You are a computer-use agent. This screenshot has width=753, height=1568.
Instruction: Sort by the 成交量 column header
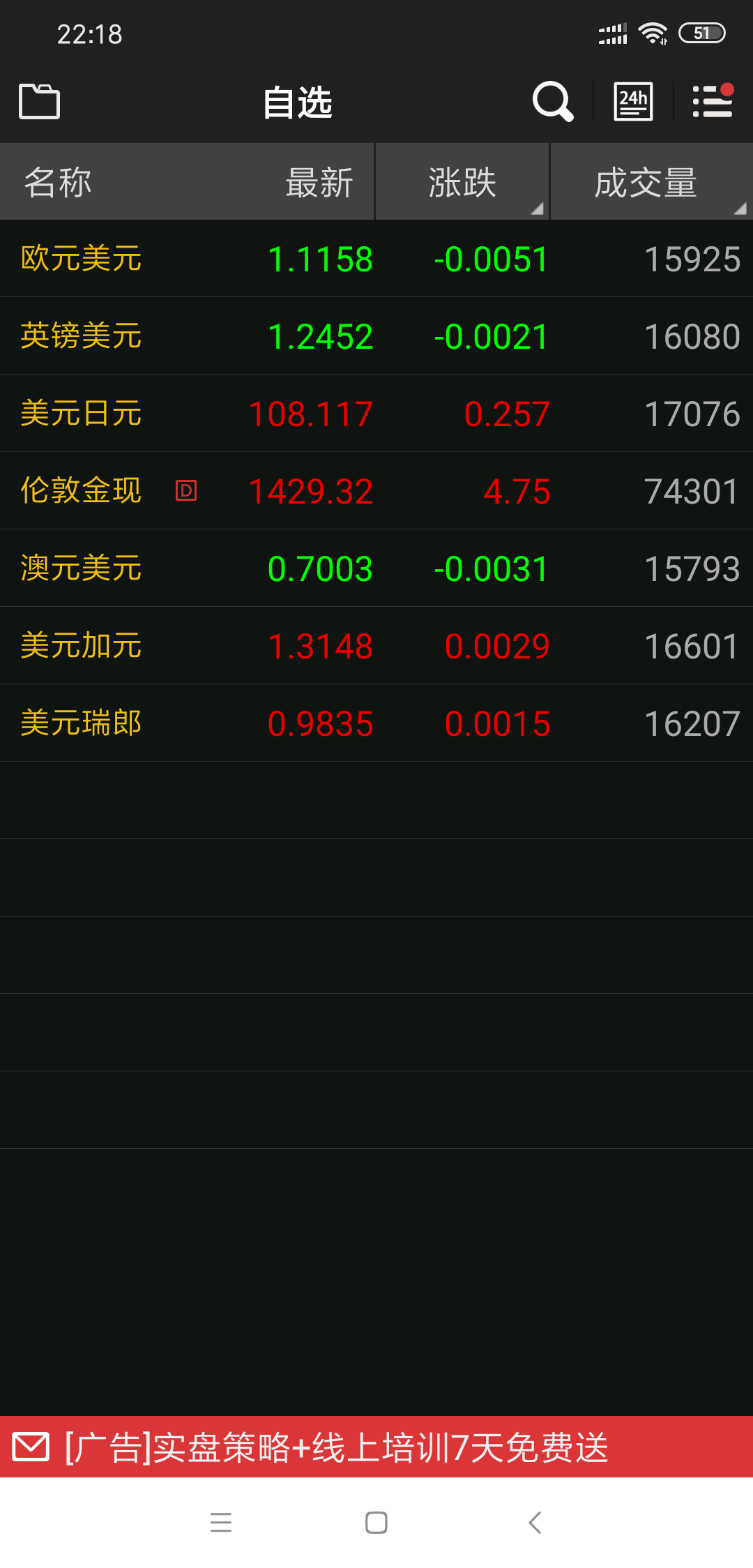[652, 182]
